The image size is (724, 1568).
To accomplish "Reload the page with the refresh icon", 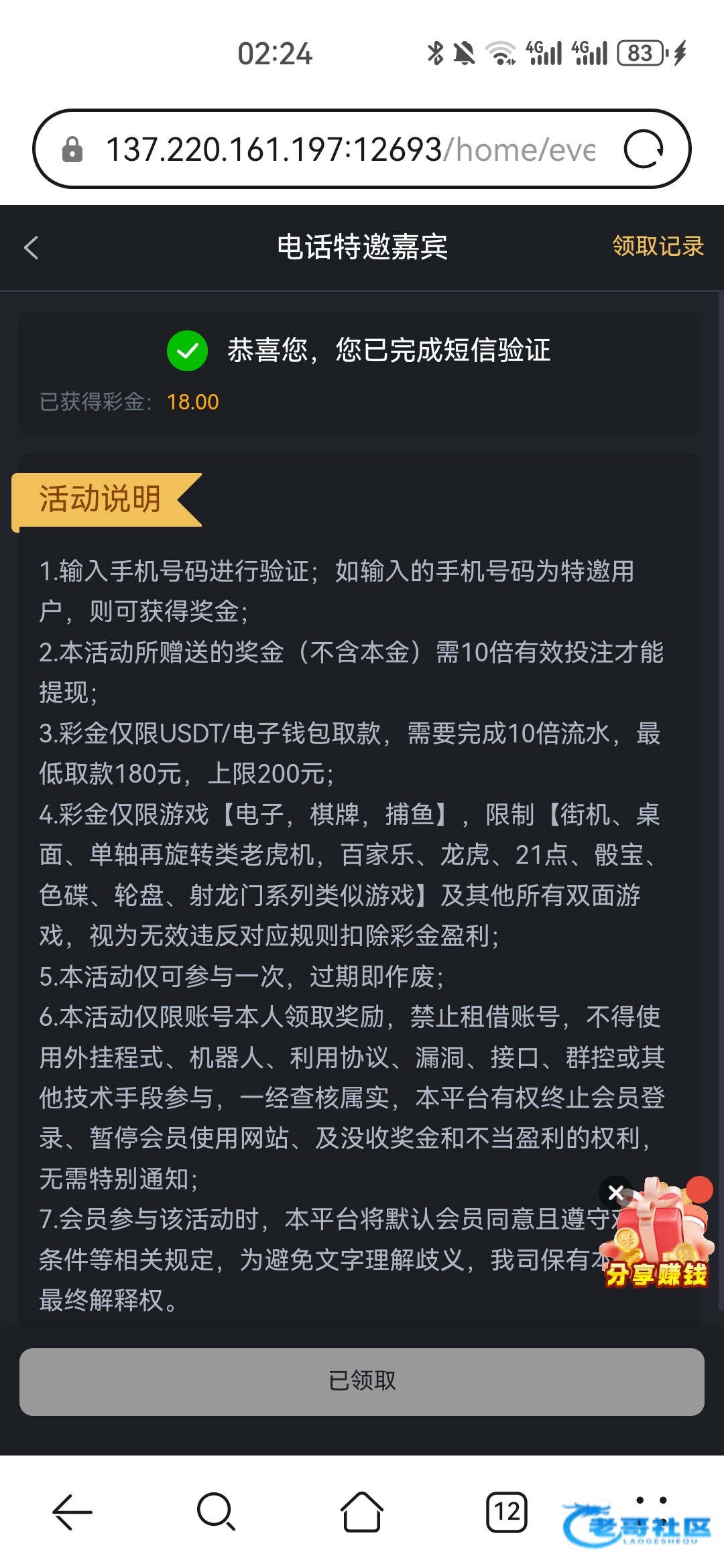I will pyautogui.click(x=643, y=149).
